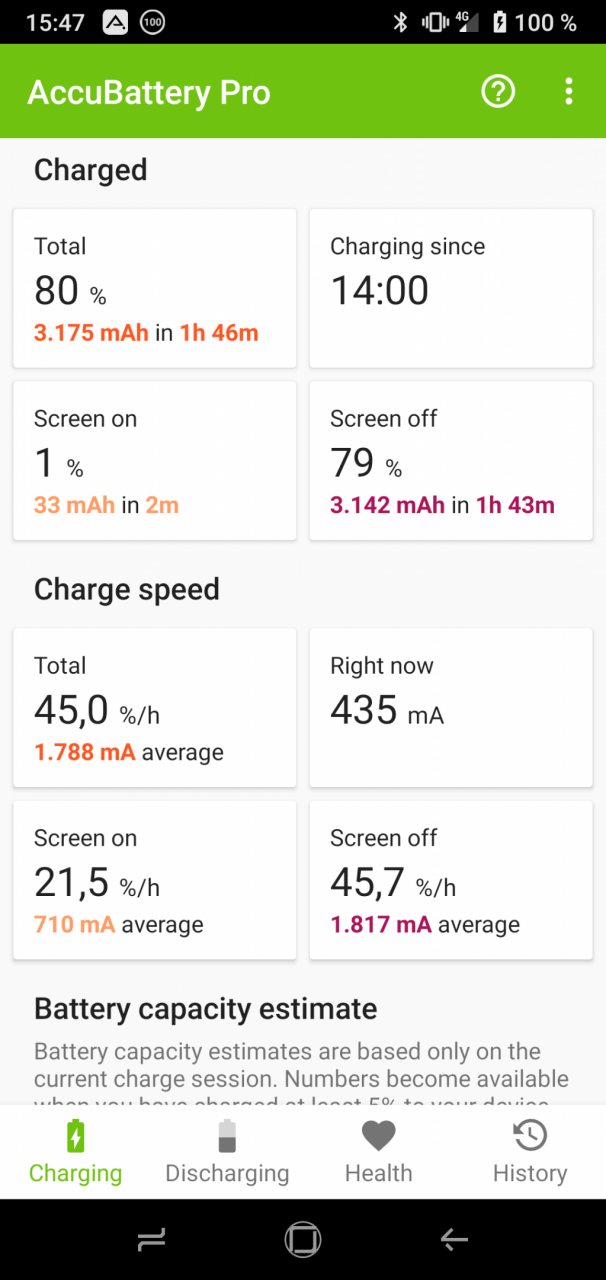The height and width of the screenshot is (1280, 606).
Task: Tap the system home button
Action: (302, 1240)
